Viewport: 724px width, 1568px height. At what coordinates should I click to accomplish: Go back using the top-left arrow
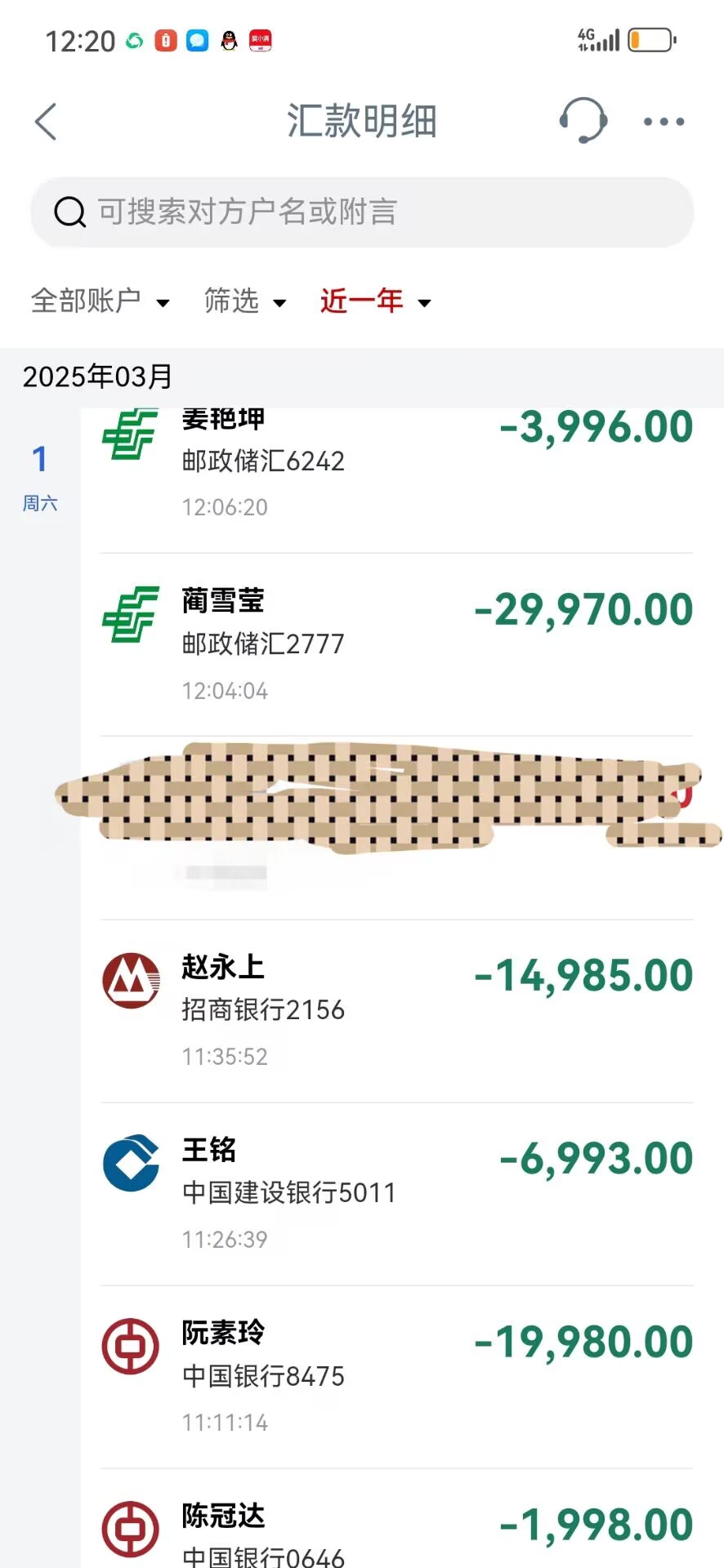[x=46, y=122]
